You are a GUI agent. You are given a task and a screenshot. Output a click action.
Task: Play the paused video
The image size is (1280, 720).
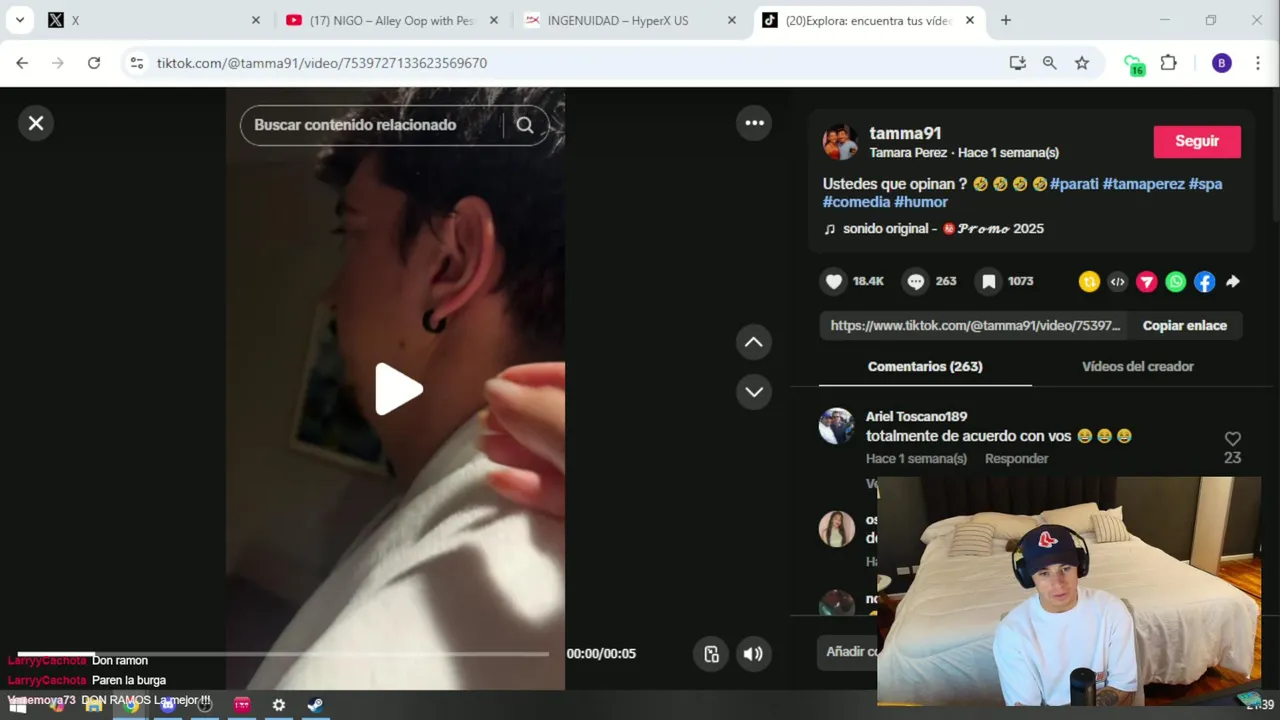pos(398,389)
